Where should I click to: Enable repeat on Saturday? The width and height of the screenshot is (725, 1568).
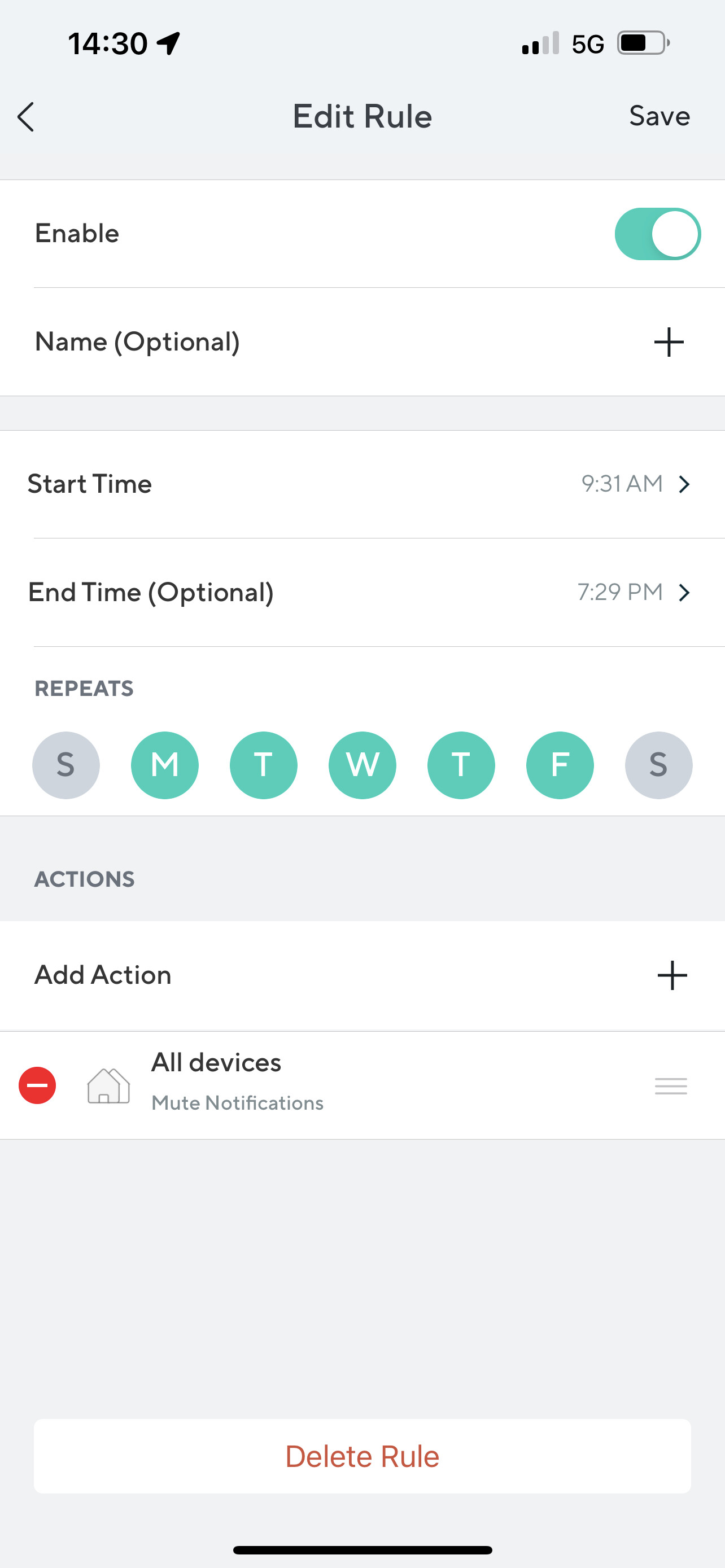coord(658,765)
